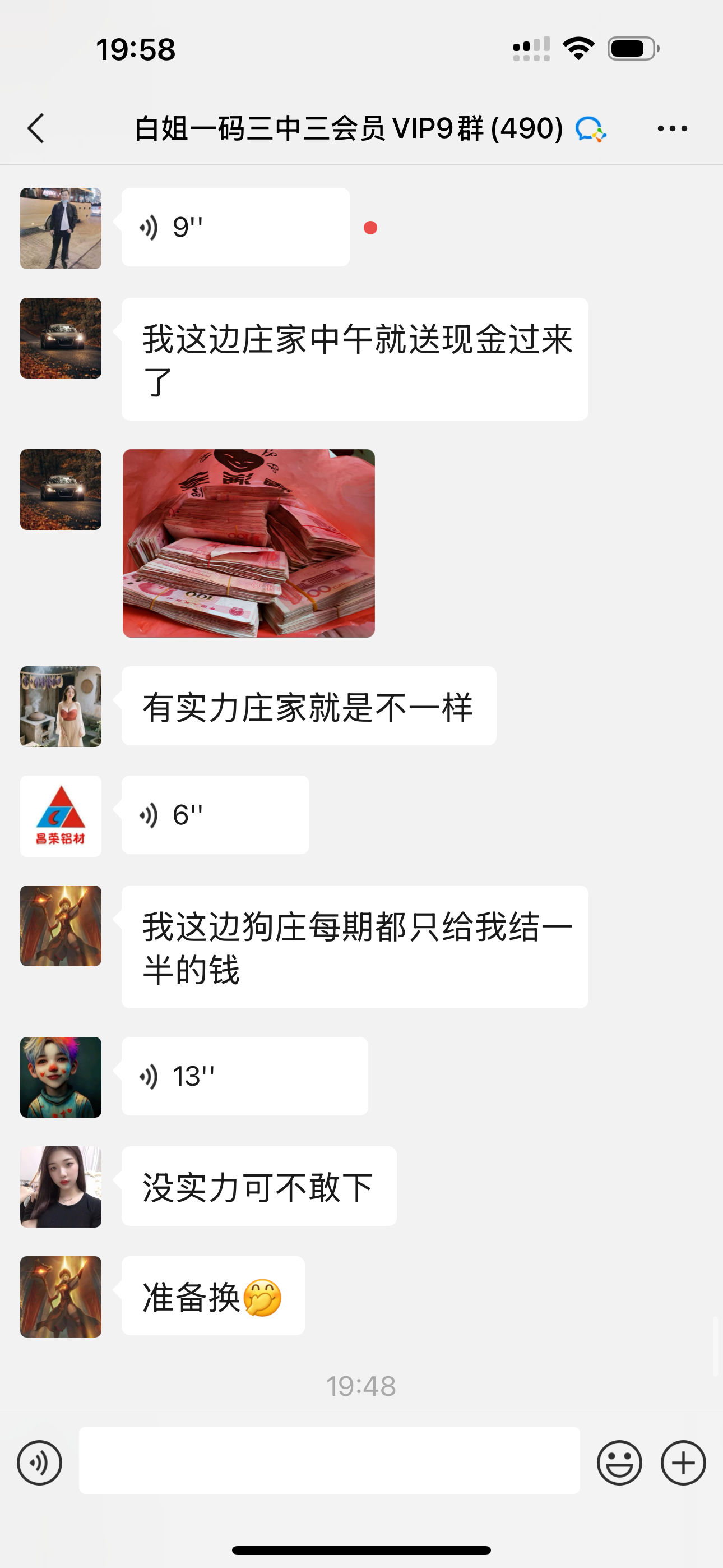This screenshot has width=723, height=1568.
Task: Open the group chat overflow menu
Action: click(x=672, y=128)
